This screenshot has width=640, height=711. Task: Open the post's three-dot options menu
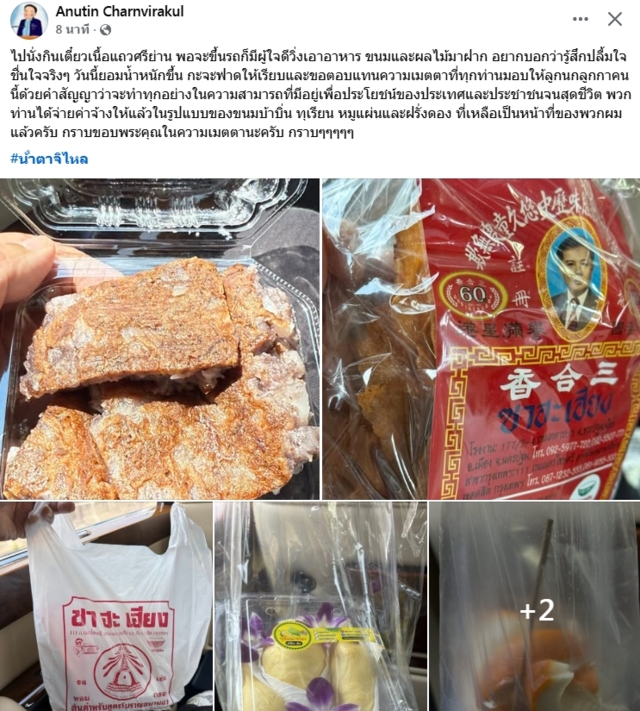pyautogui.click(x=581, y=19)
